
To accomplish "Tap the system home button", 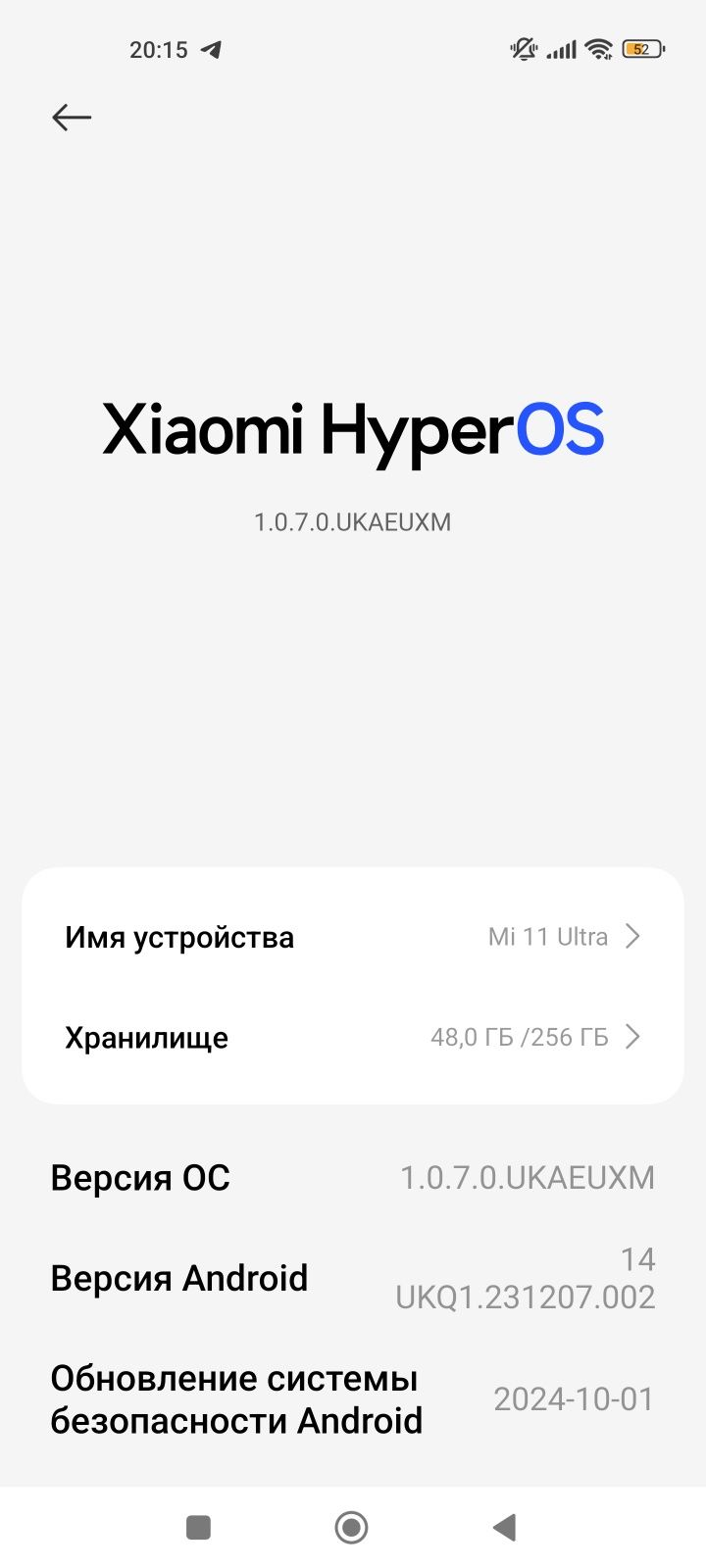I will 351,1527.
